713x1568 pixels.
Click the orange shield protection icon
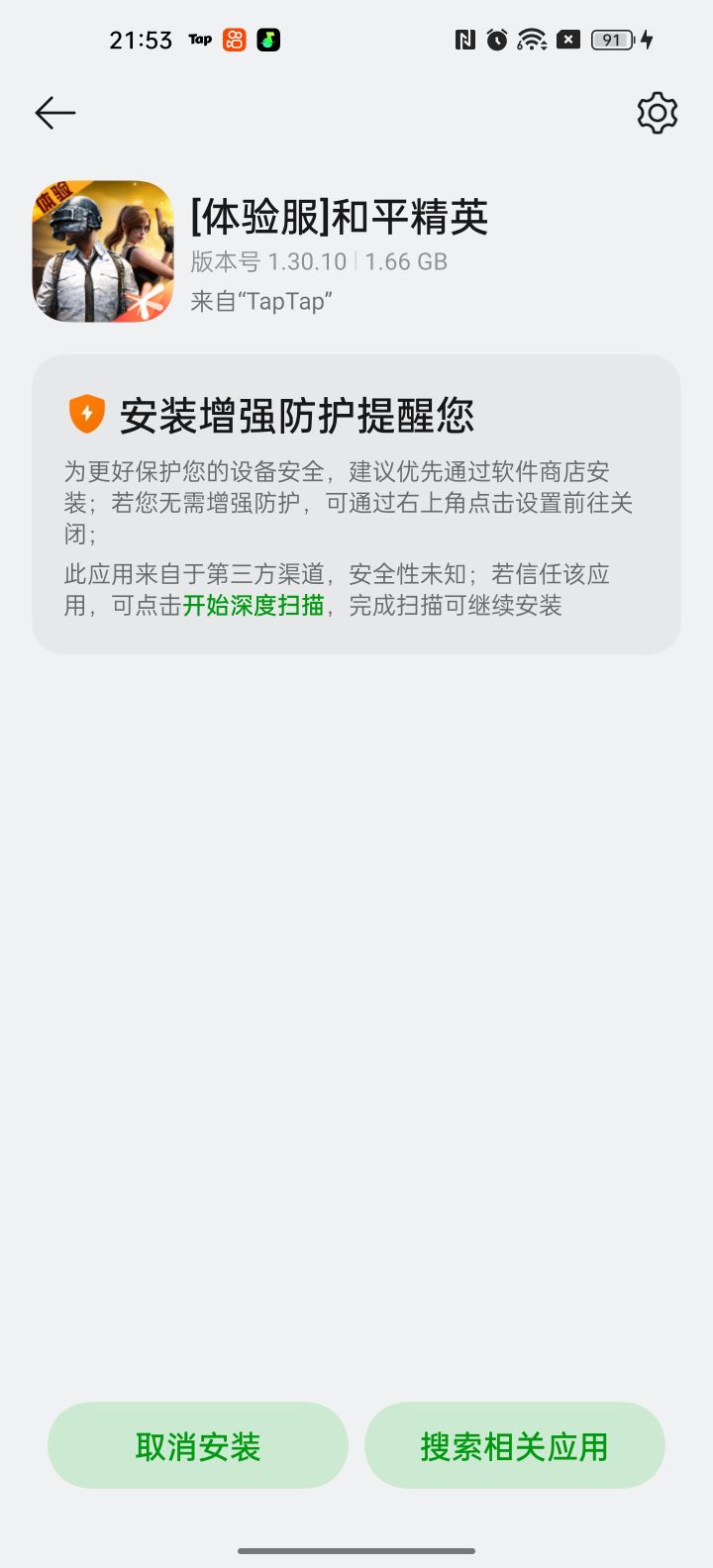pos(87,413)
